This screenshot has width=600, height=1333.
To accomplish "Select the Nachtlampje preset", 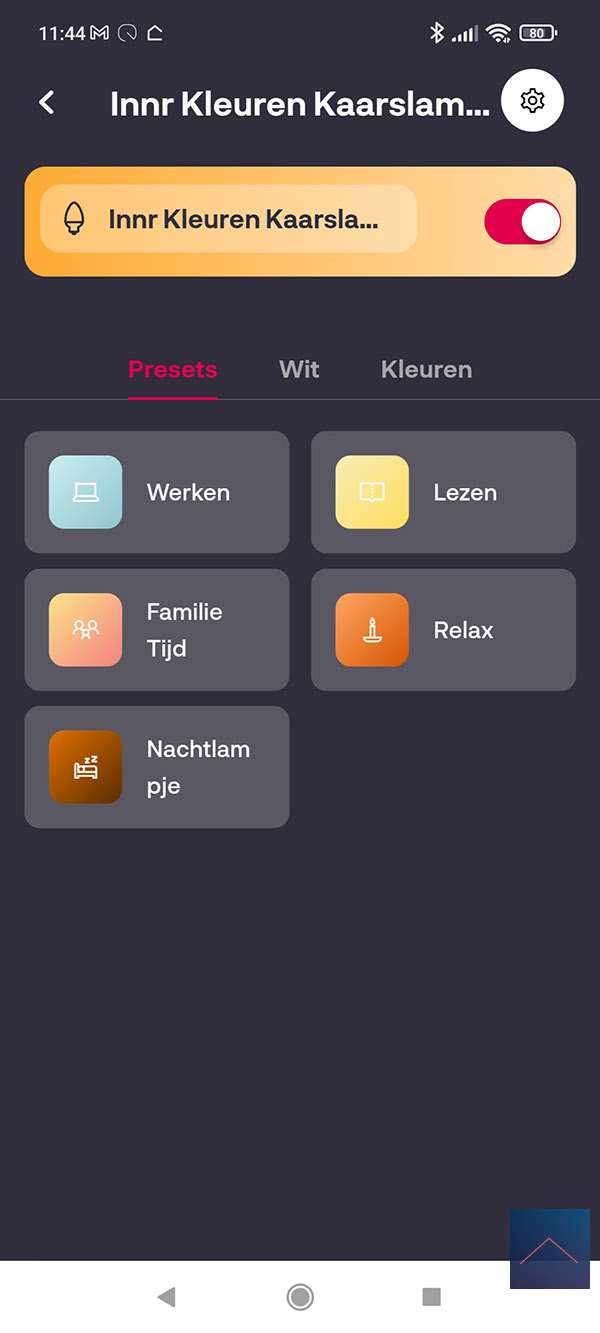I will pyautogui.click(x=157, y=767).
